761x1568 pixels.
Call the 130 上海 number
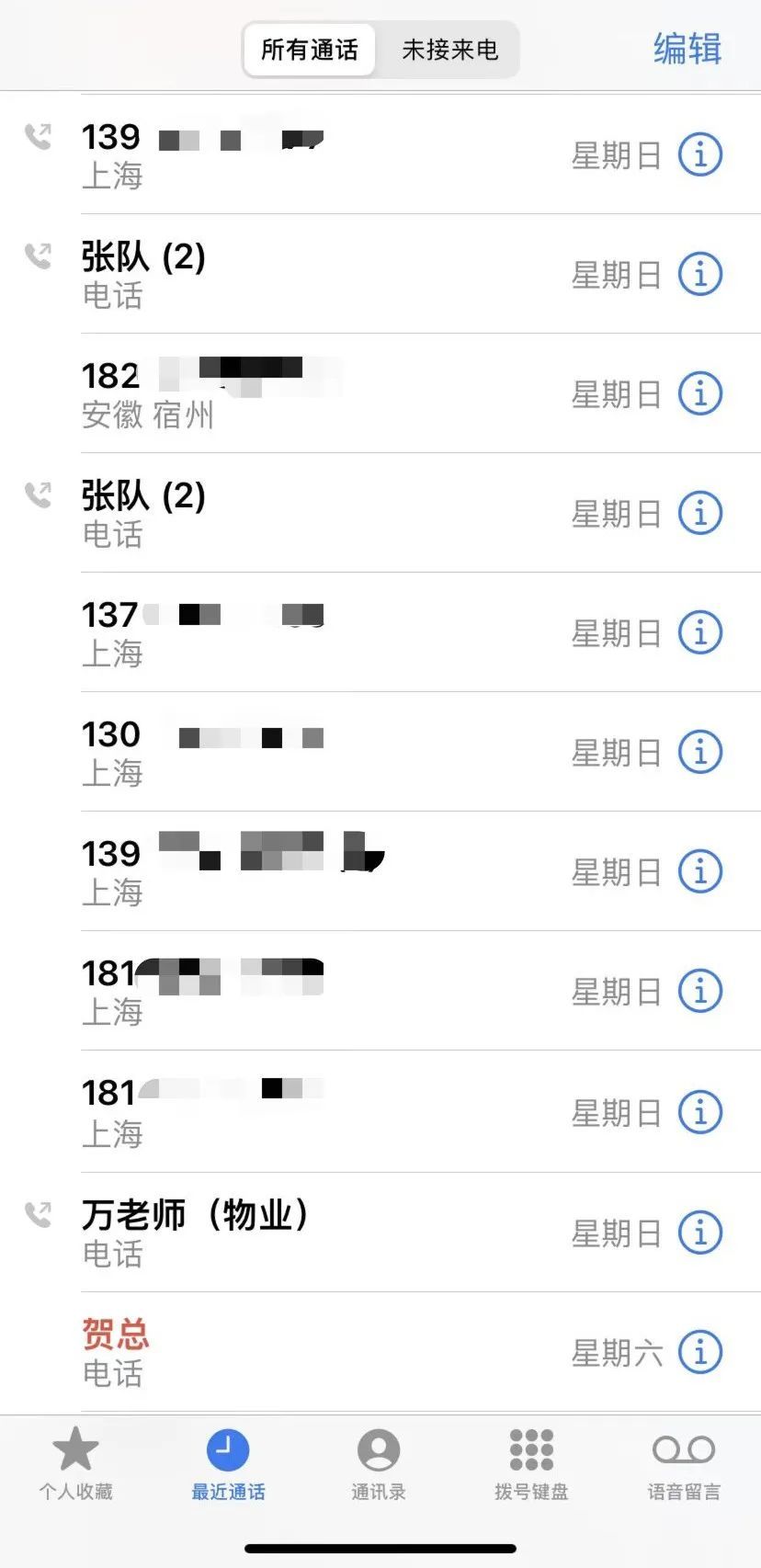(x=276, y=752)
